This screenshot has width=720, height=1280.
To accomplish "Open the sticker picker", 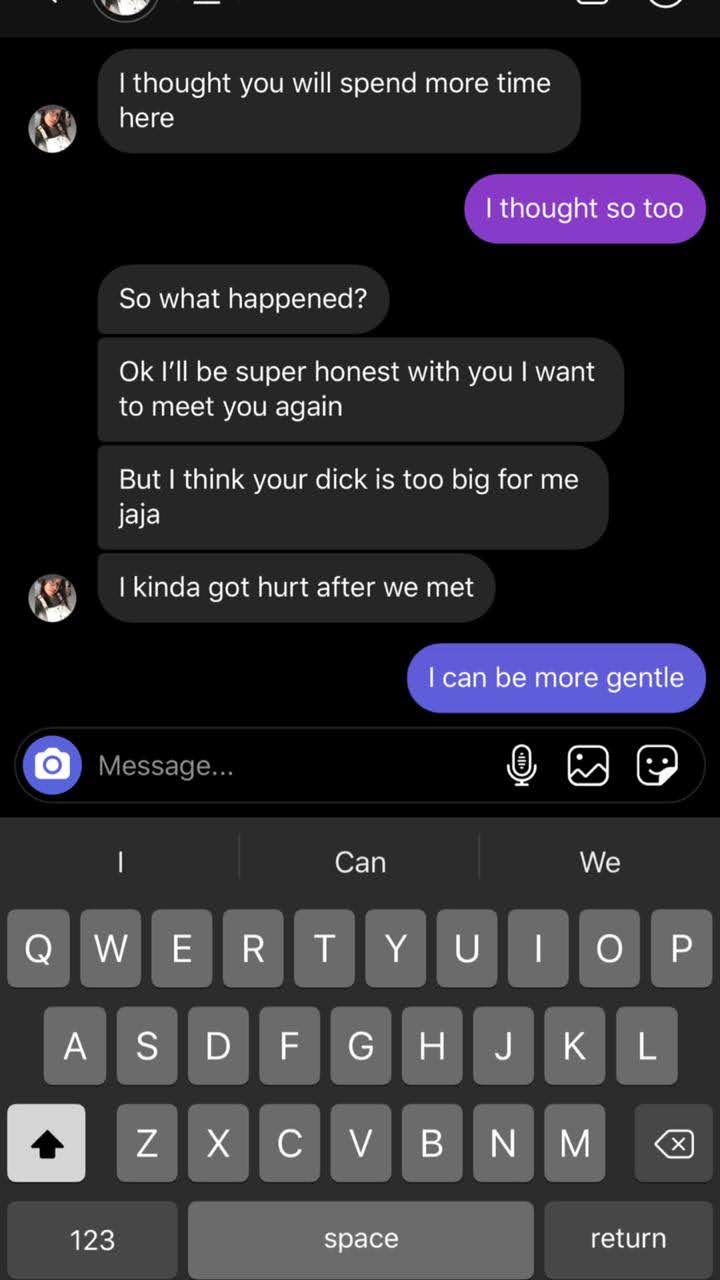I will (657, 766).
